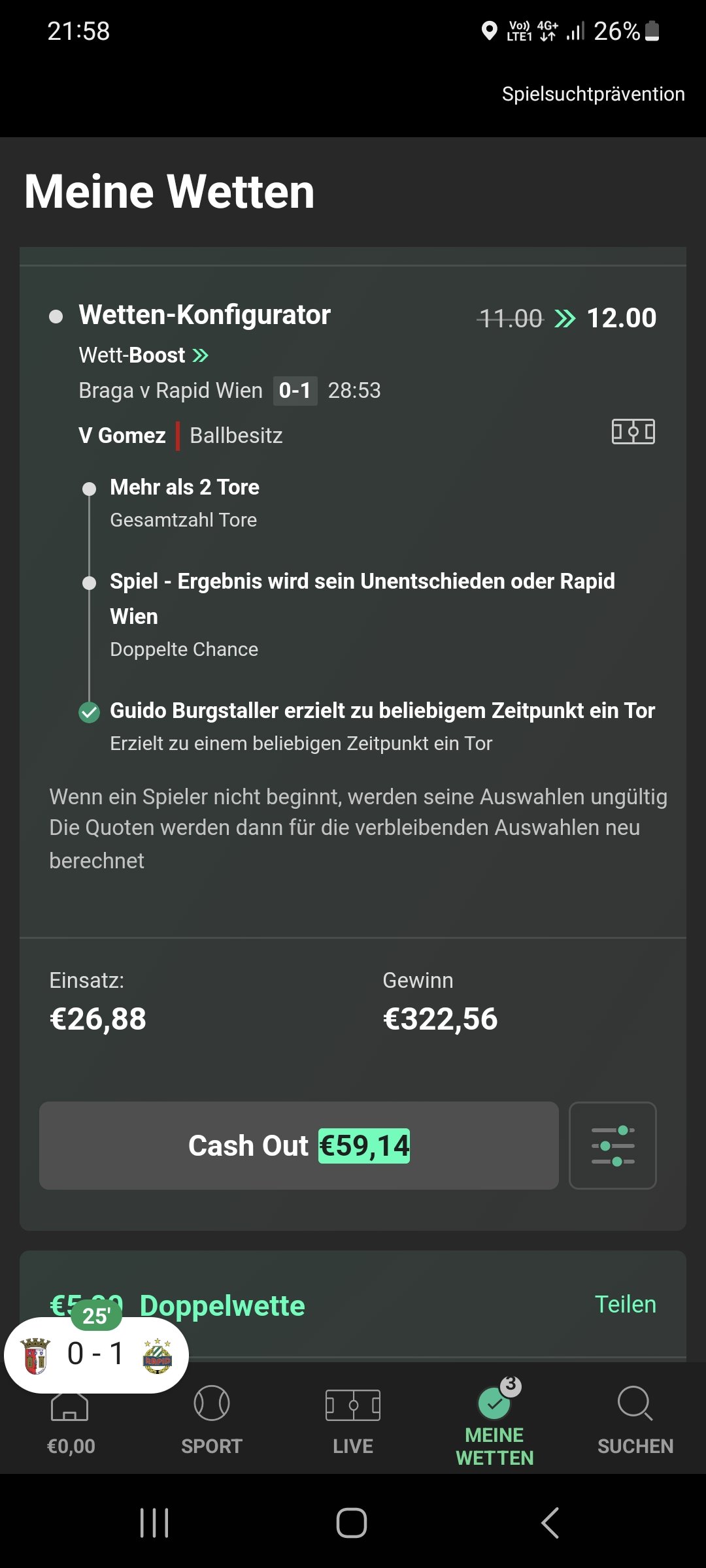The image size is (706, 1568).
Task: Cash out the bet for €59,14
Action: [x=299, y=1145]
